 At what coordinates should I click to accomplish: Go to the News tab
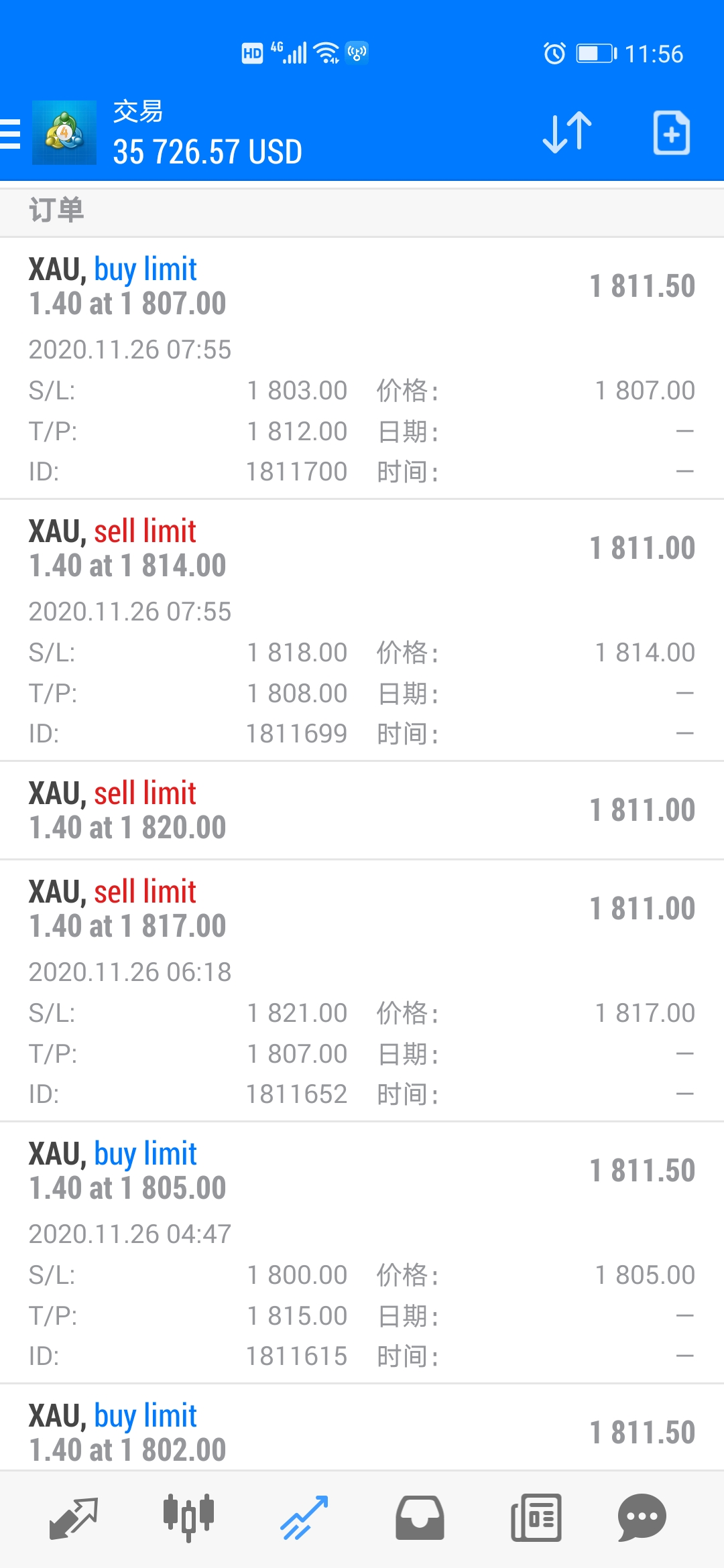536,1518
